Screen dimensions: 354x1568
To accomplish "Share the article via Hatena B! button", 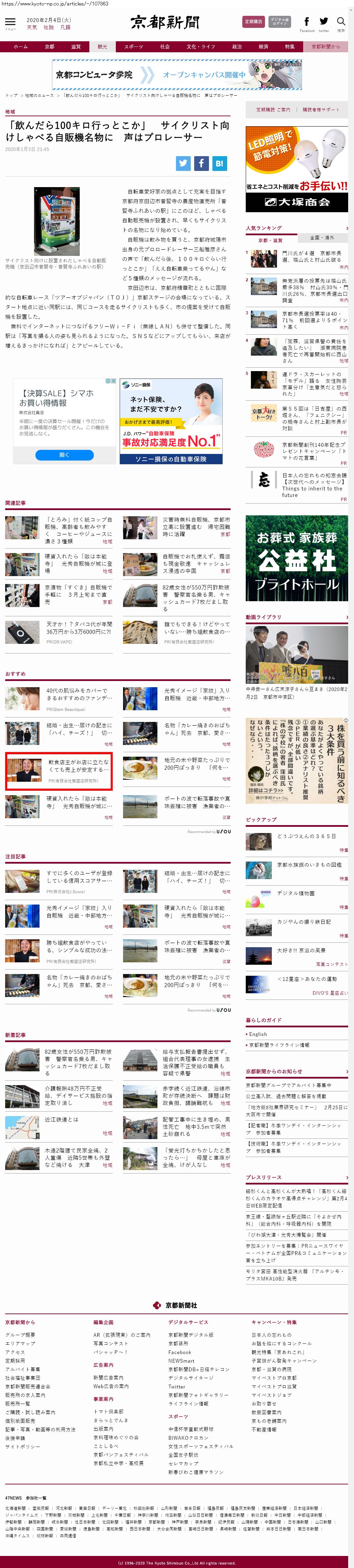I will (x=220, y=163).
